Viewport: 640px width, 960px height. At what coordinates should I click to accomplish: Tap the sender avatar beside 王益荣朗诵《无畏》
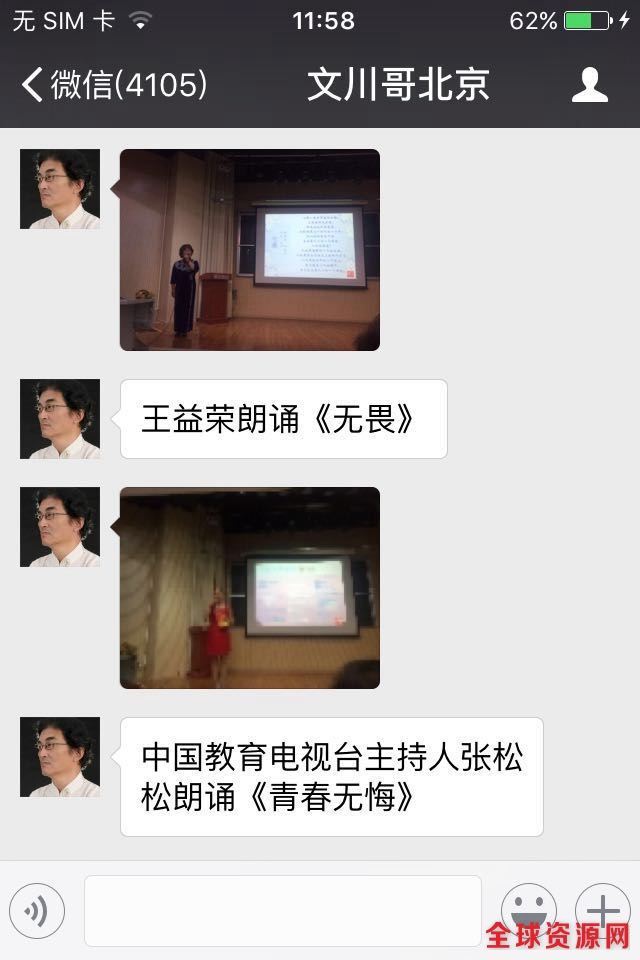(60, 419)
